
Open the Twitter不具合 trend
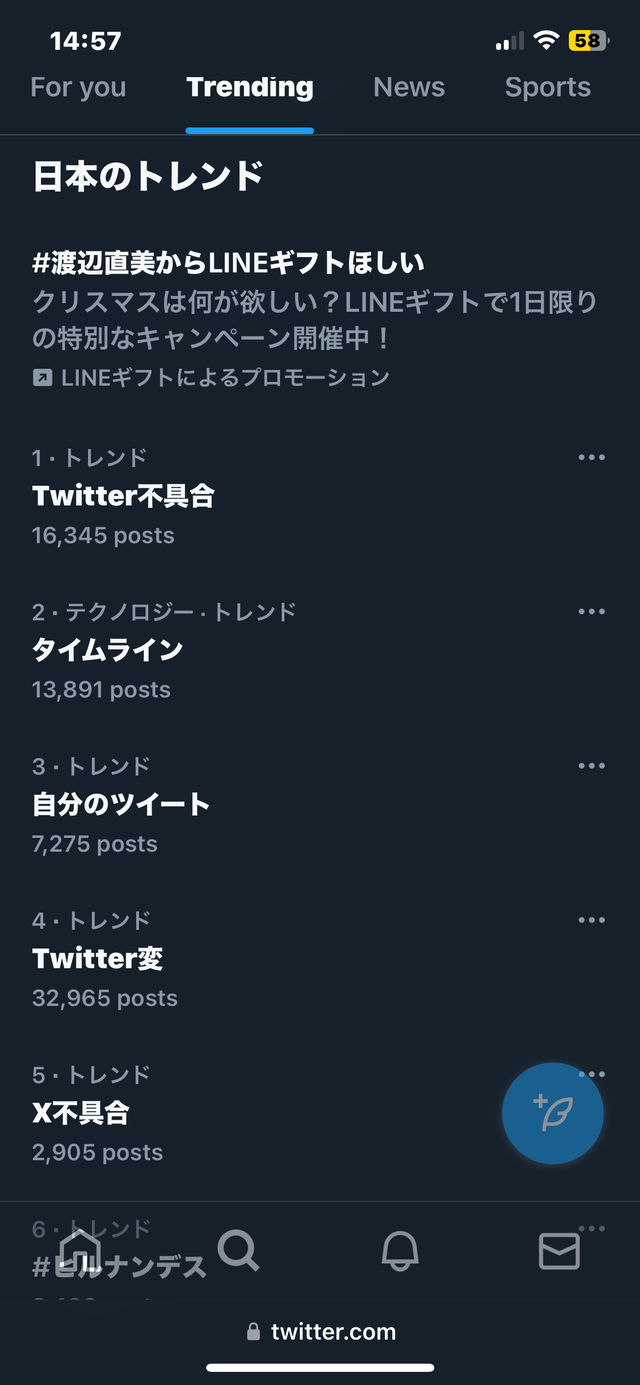coord(124,496)
